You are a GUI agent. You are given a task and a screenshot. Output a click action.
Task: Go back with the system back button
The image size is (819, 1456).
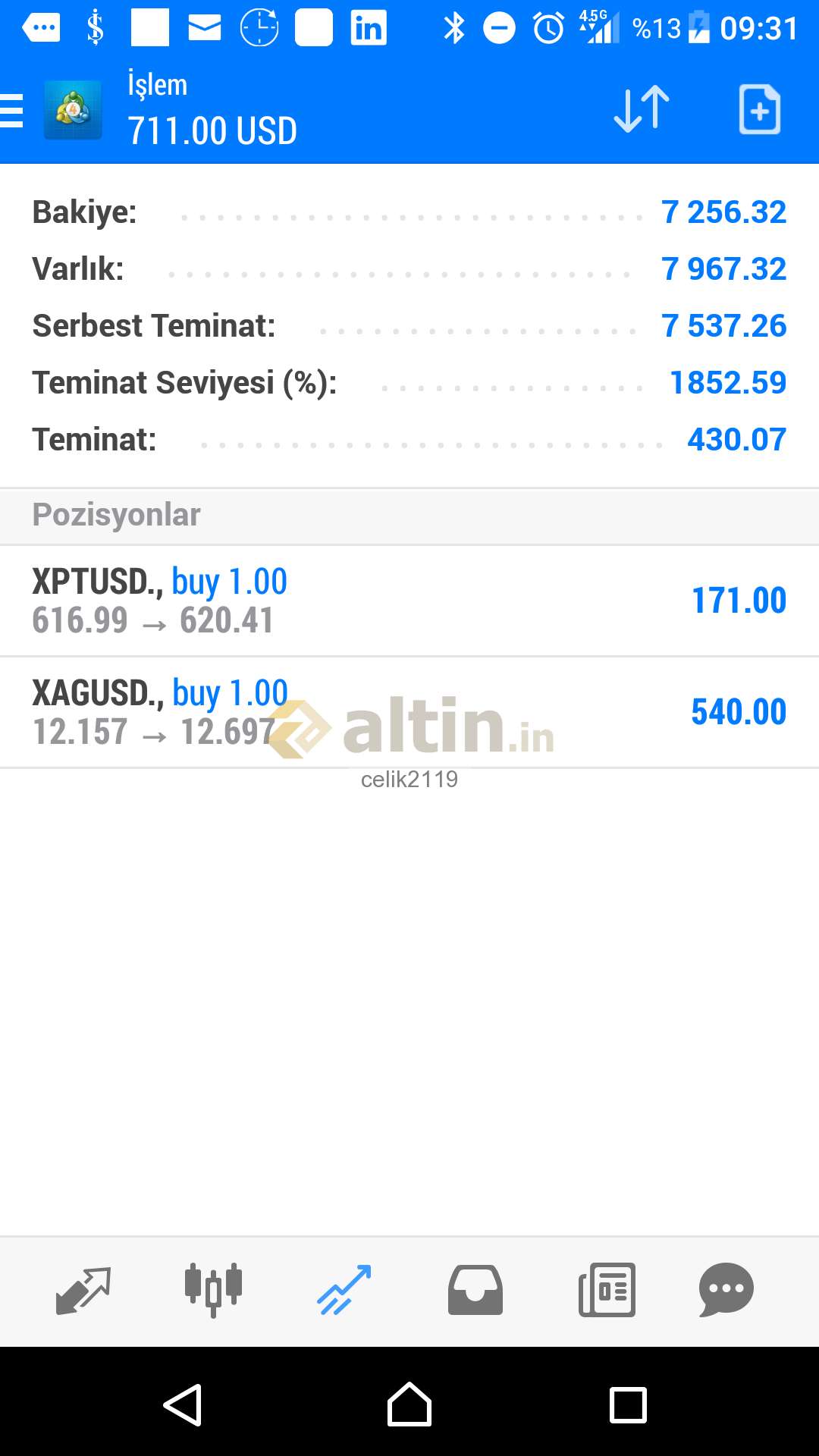(x=183, y=1404)
